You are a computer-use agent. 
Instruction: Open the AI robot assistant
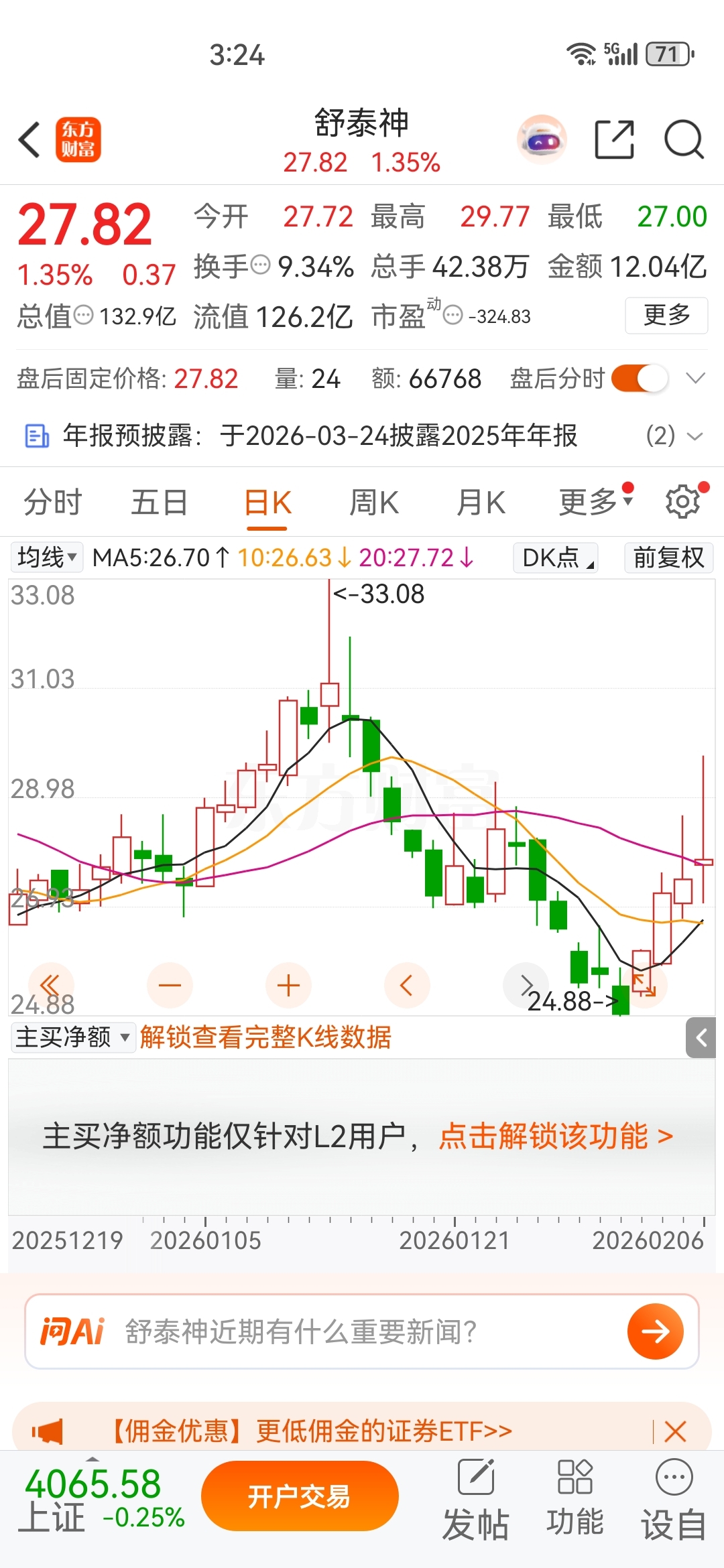point(542,140)
